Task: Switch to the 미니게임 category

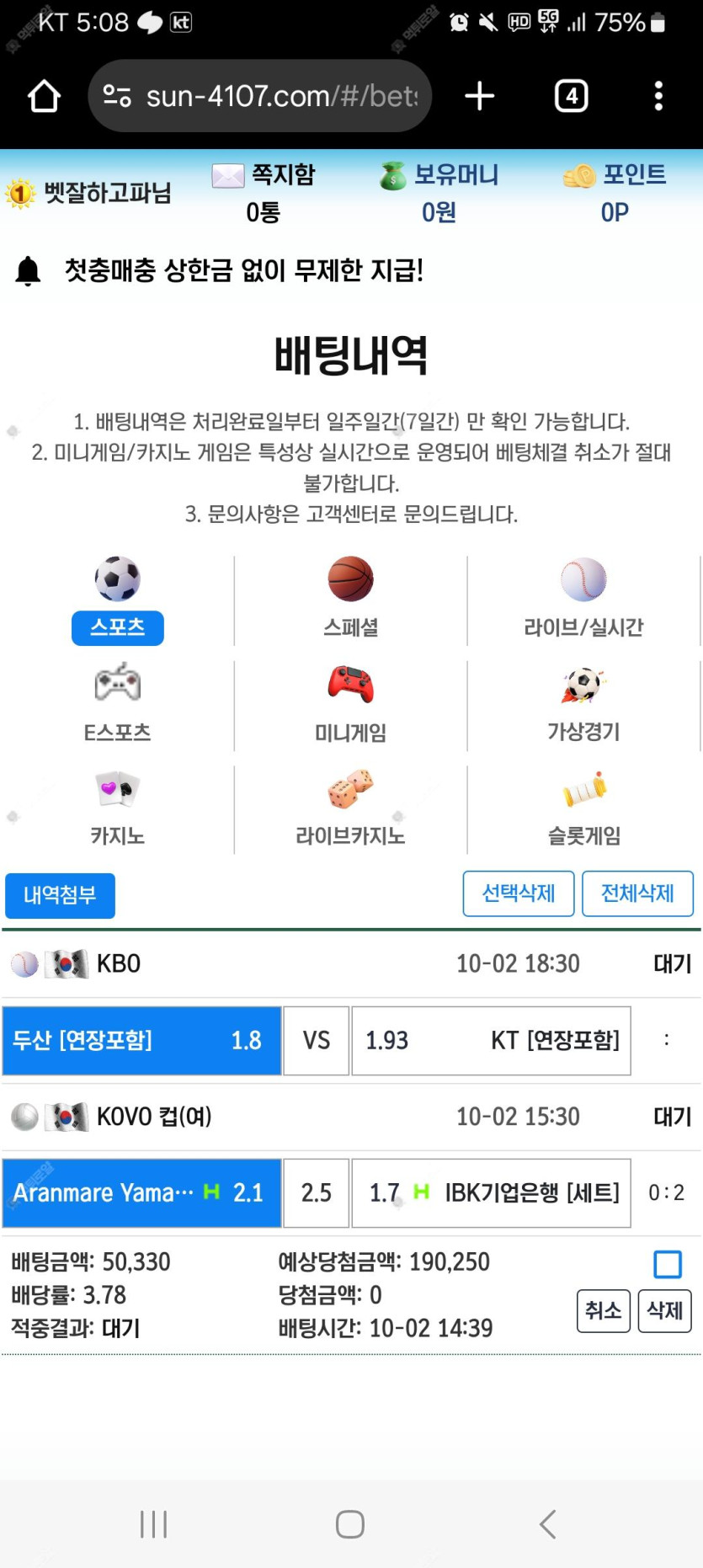Action: point(350,705)
